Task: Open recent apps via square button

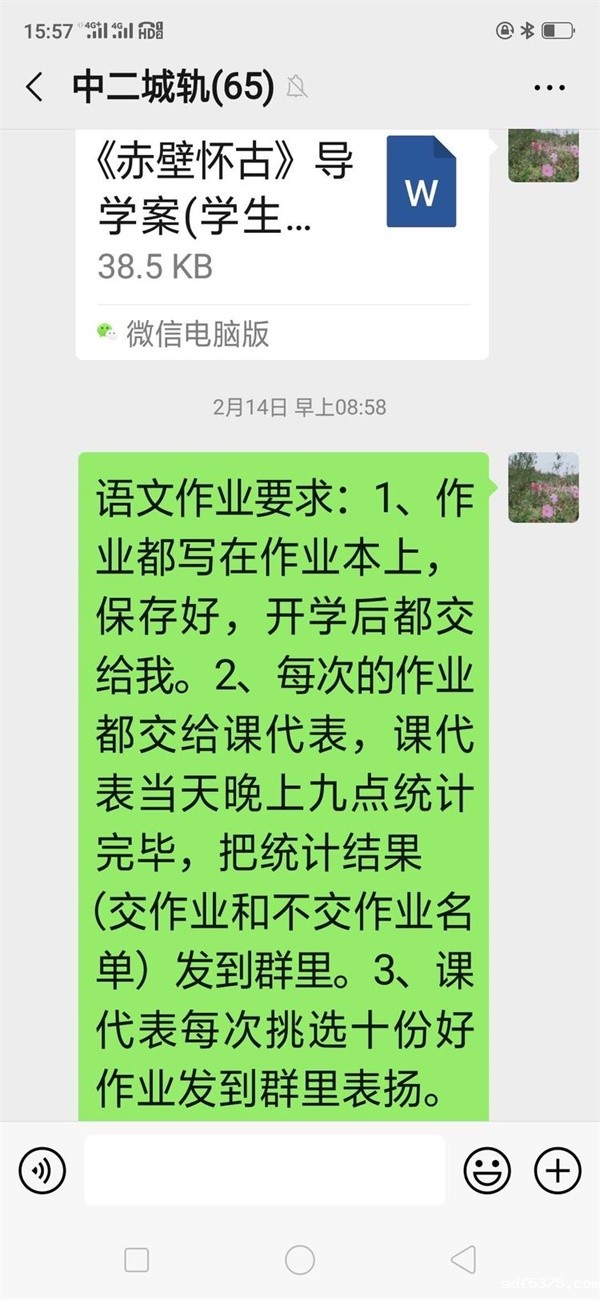Action: [x=136, y=1259]
